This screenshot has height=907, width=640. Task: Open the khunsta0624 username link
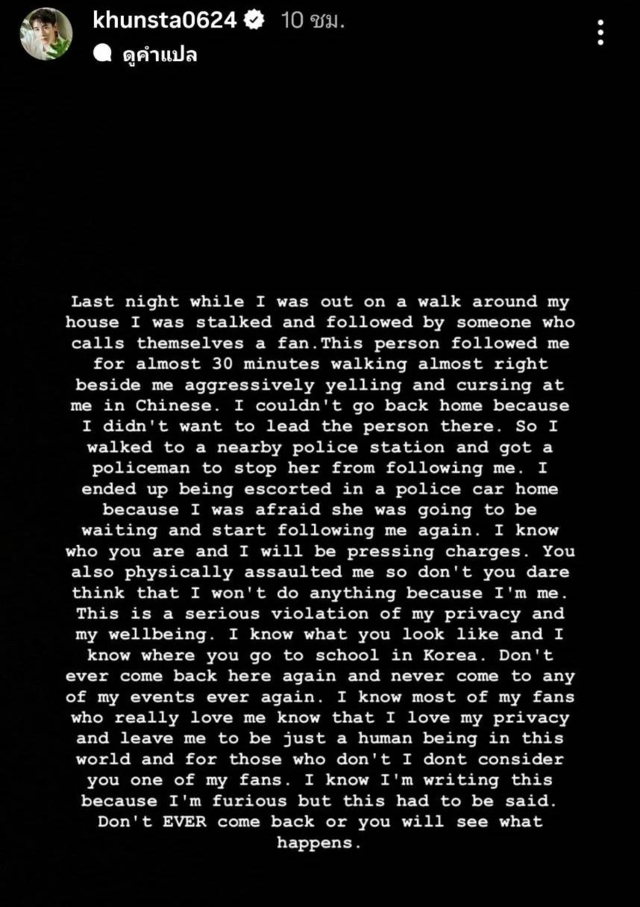[164, 20]
